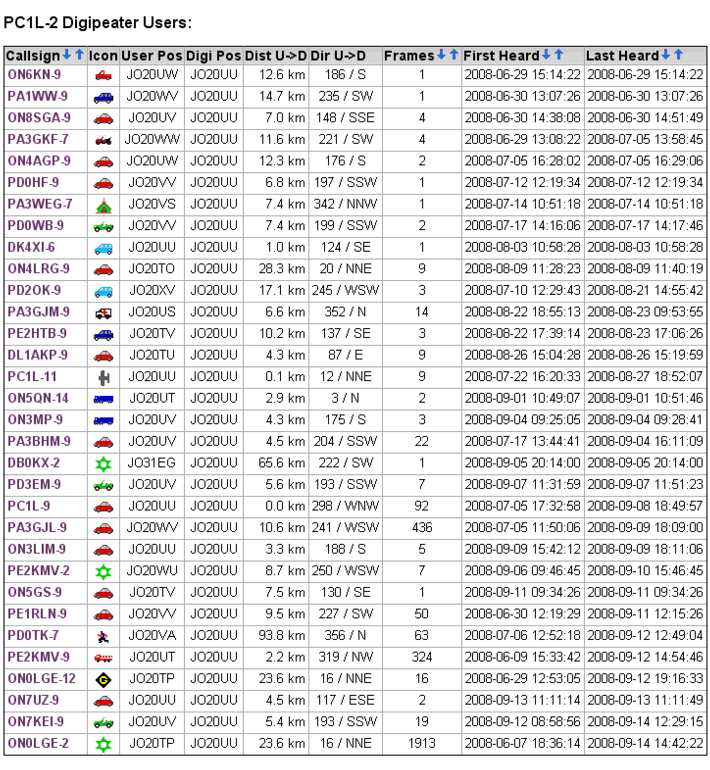This screenshot has height=770, width=710.
Task: Open the DK4XI-6 callsign link
Action: [x=31, y=247]
